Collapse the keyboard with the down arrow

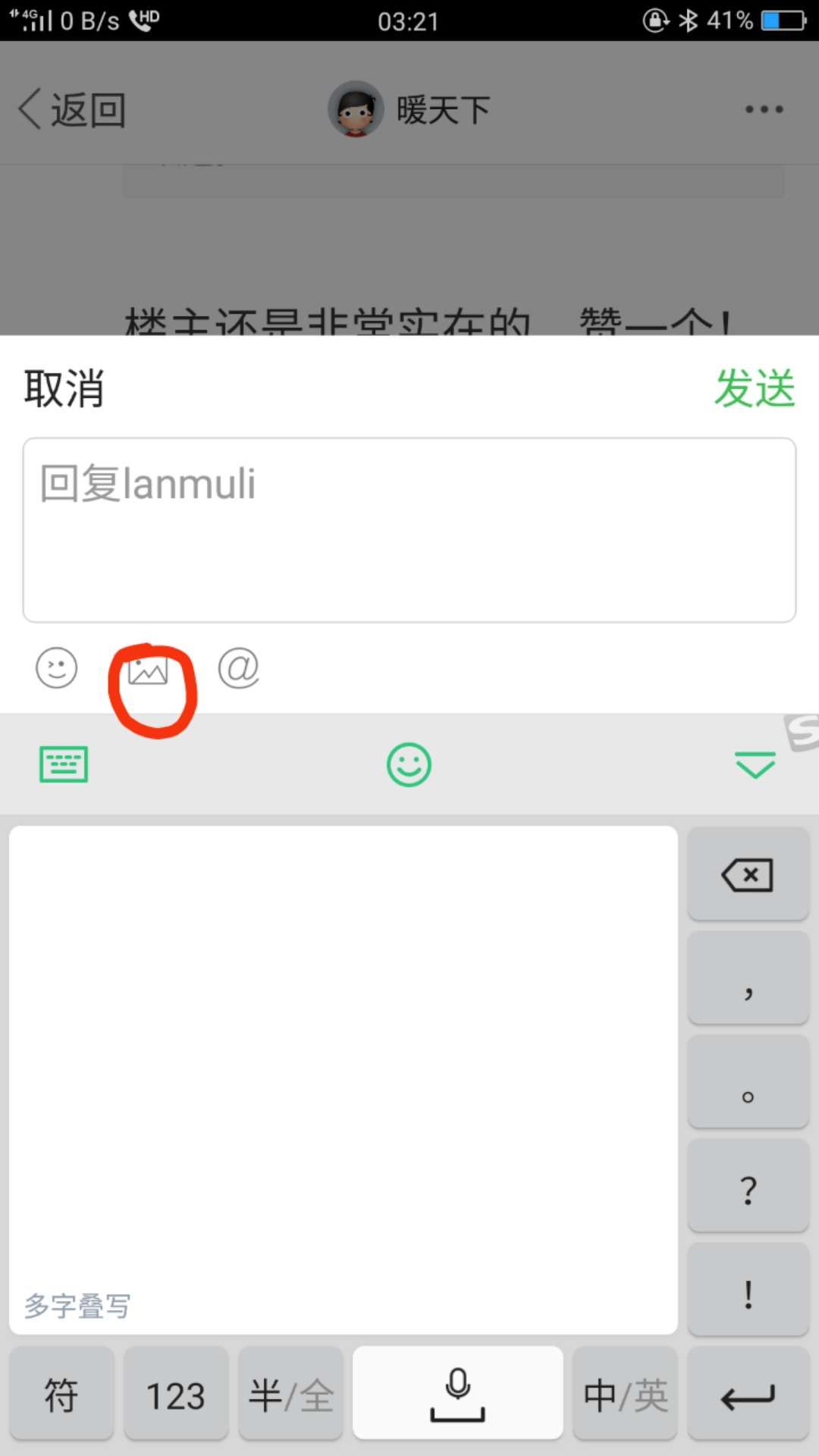755,764
